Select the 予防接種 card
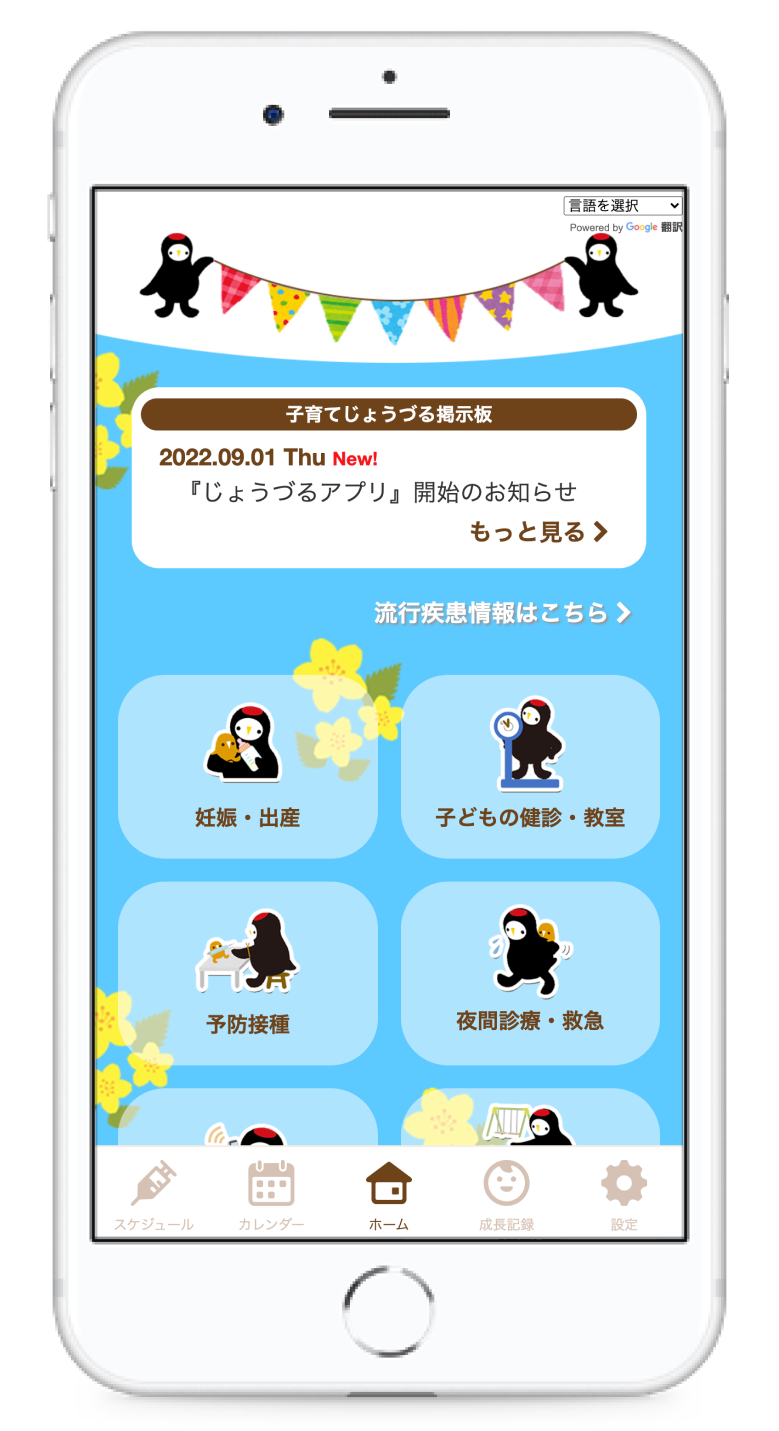The width and height of the screenshot is (779, 1431). [x=248, y=973]
